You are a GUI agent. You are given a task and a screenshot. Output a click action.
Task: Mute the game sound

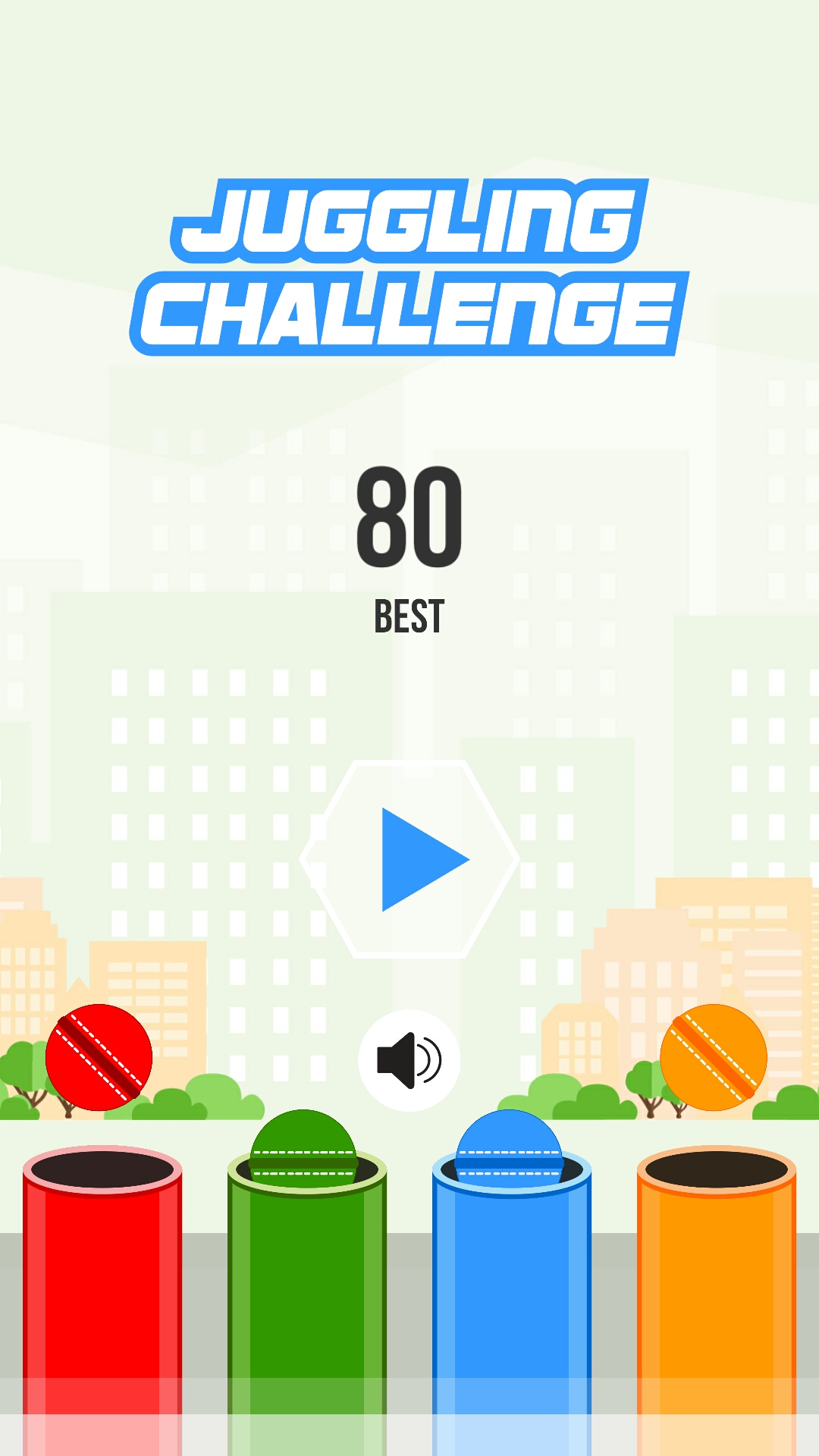click(x=409, y=1060)
